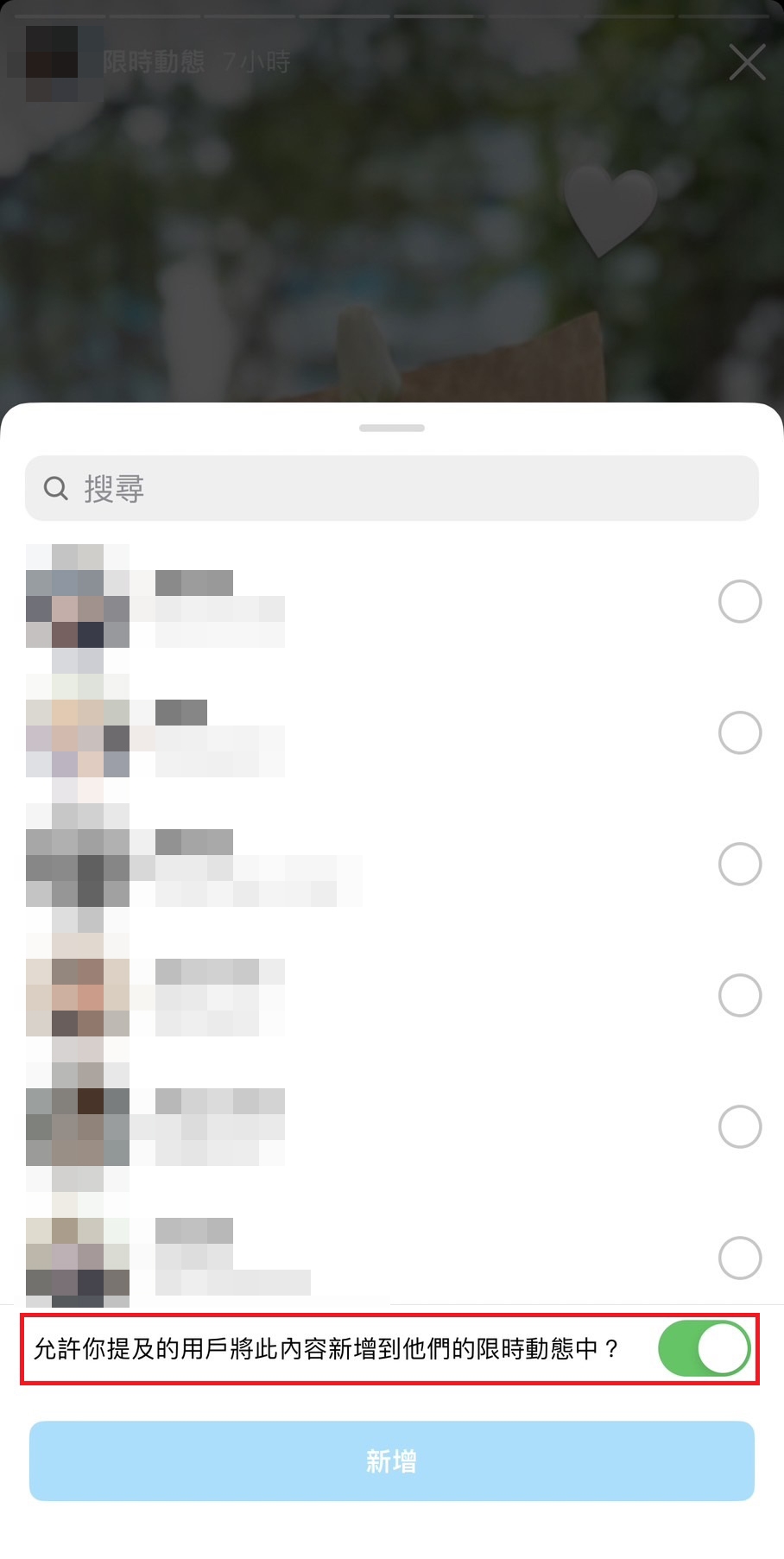
Task: Select the last visible user's radio circle
Action: 740,1258
